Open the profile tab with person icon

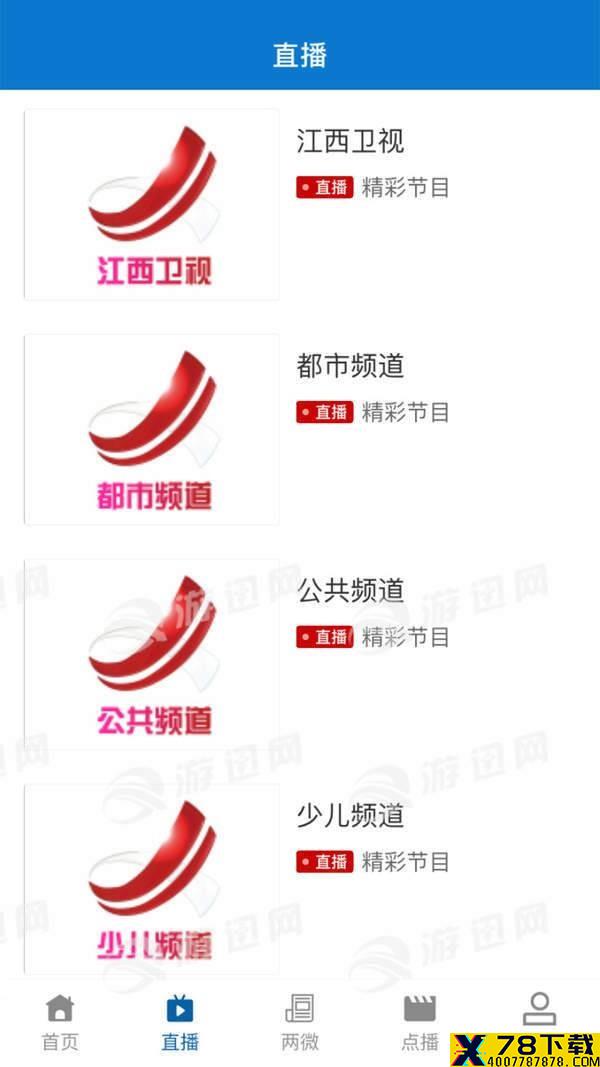(539, 1010)
